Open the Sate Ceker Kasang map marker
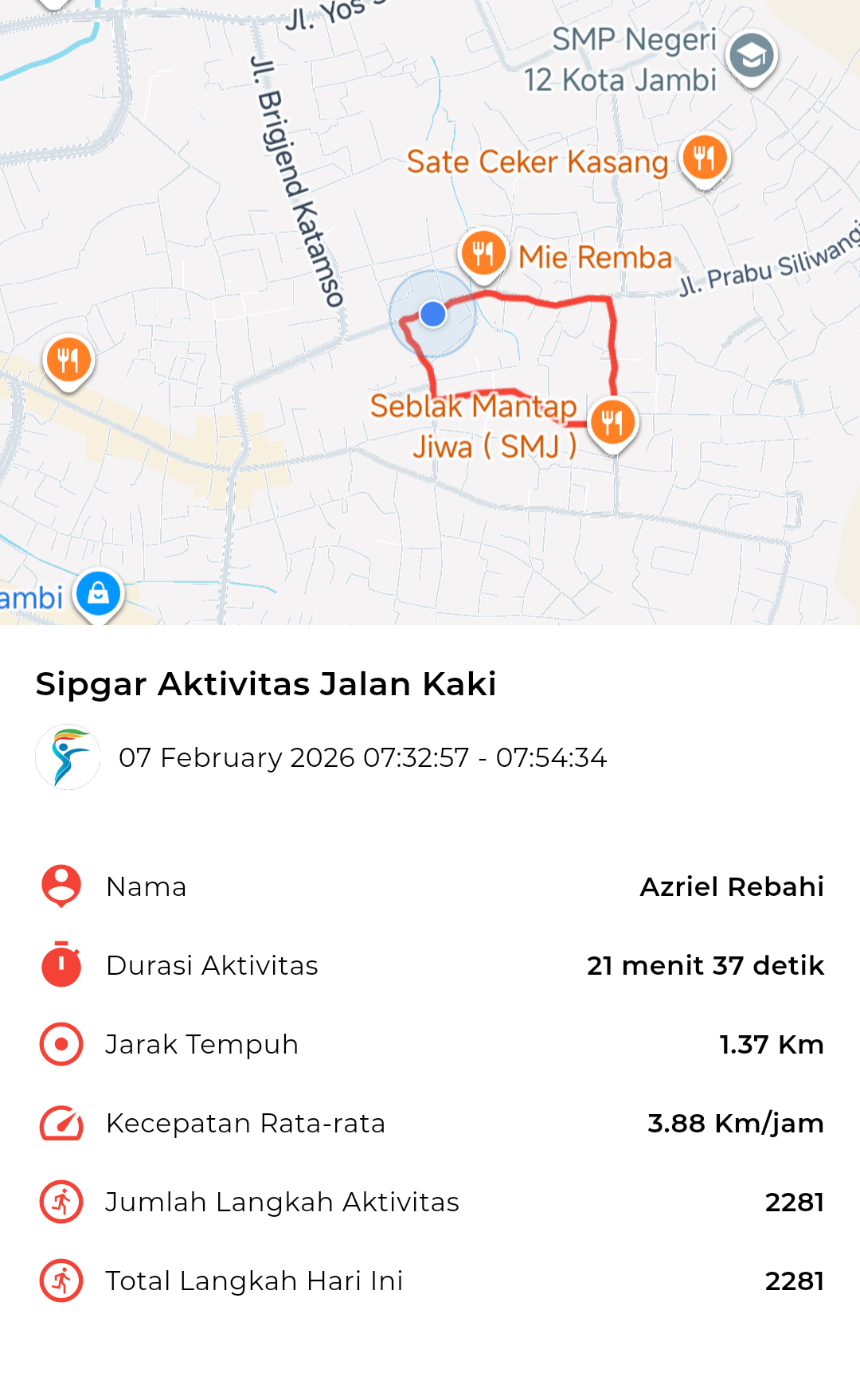This screenshot has height=1400, width=860. [705, 158]
